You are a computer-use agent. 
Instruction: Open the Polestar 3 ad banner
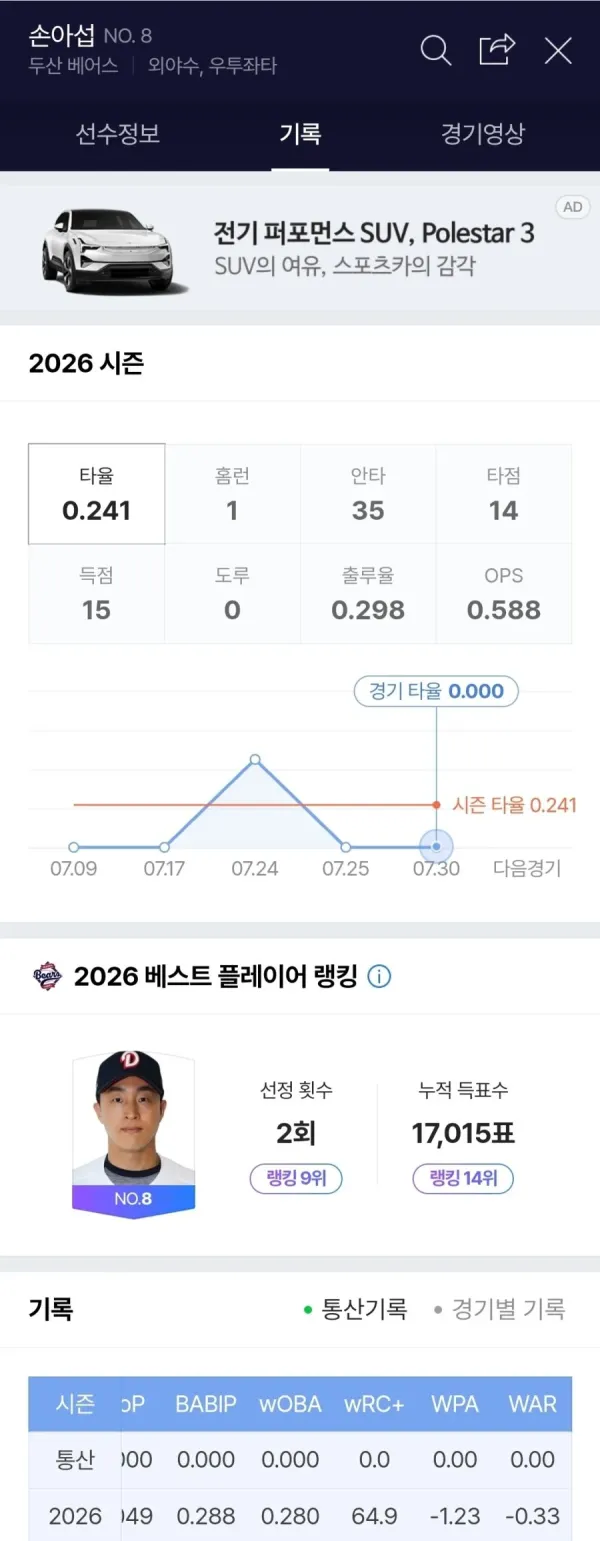(x=300, y=248)
